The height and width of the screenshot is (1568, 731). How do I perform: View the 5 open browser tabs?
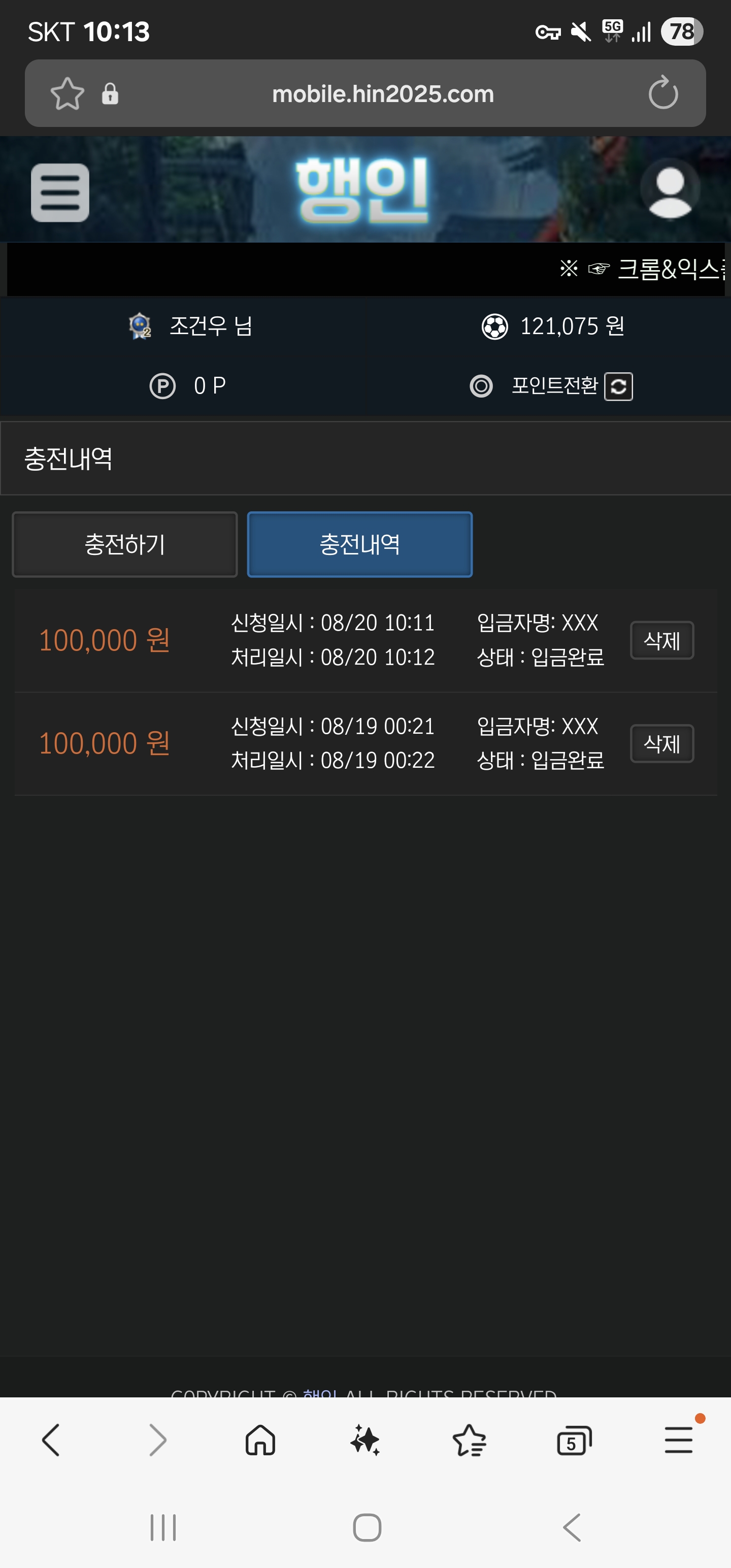[x=574, y=1440]
